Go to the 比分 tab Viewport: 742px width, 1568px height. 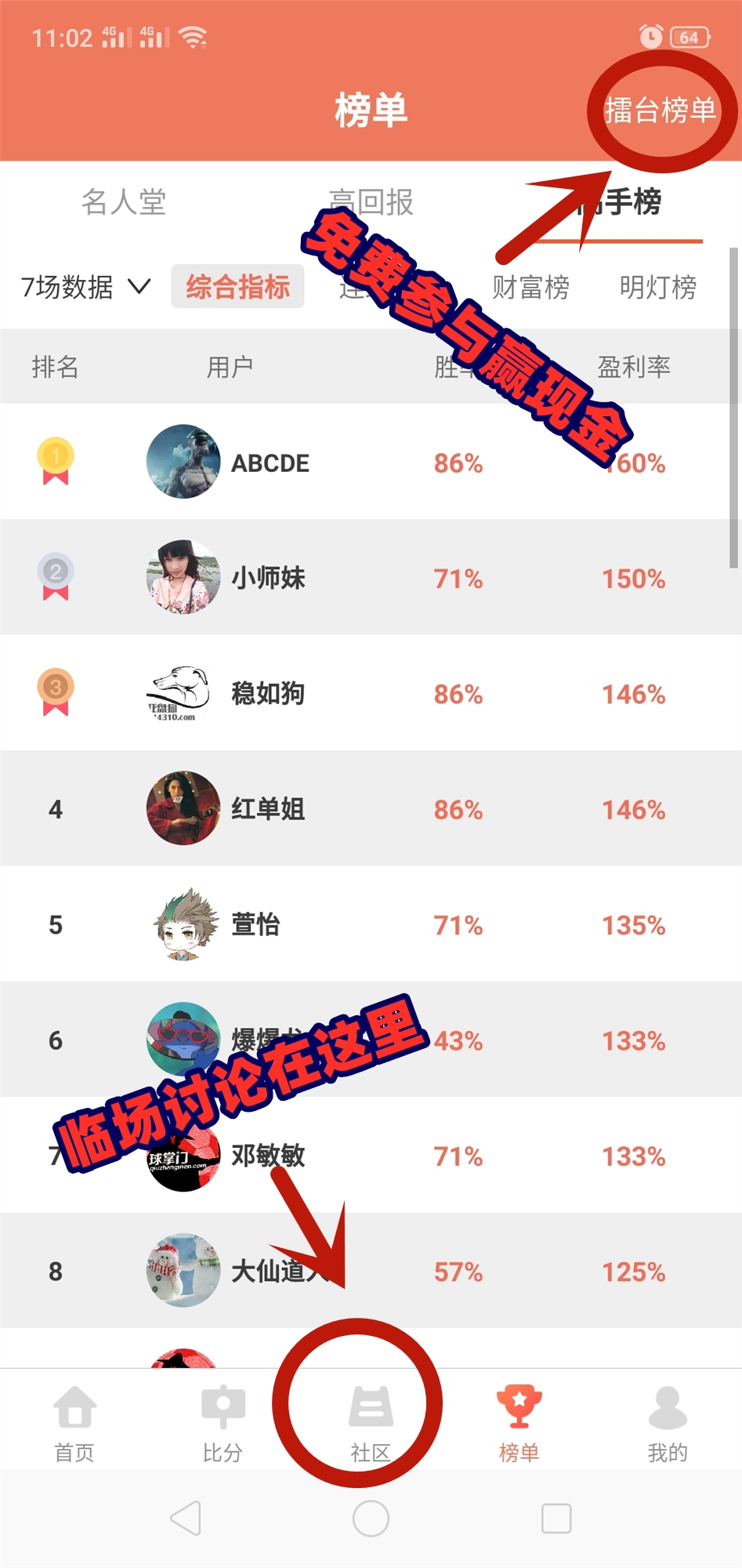coord(223,1425)
